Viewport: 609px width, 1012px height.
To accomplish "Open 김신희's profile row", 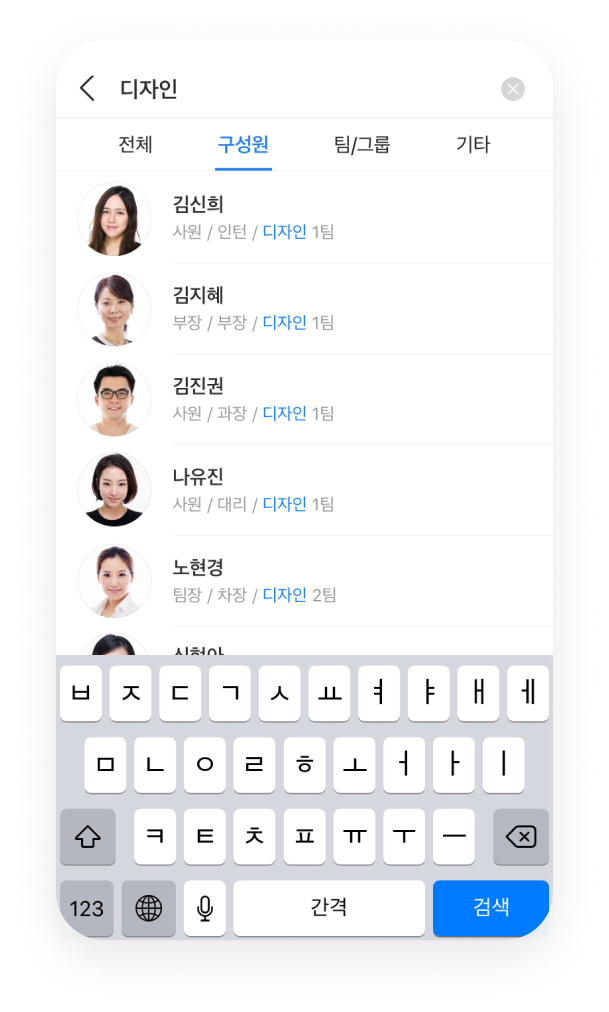I will point(300,218).
